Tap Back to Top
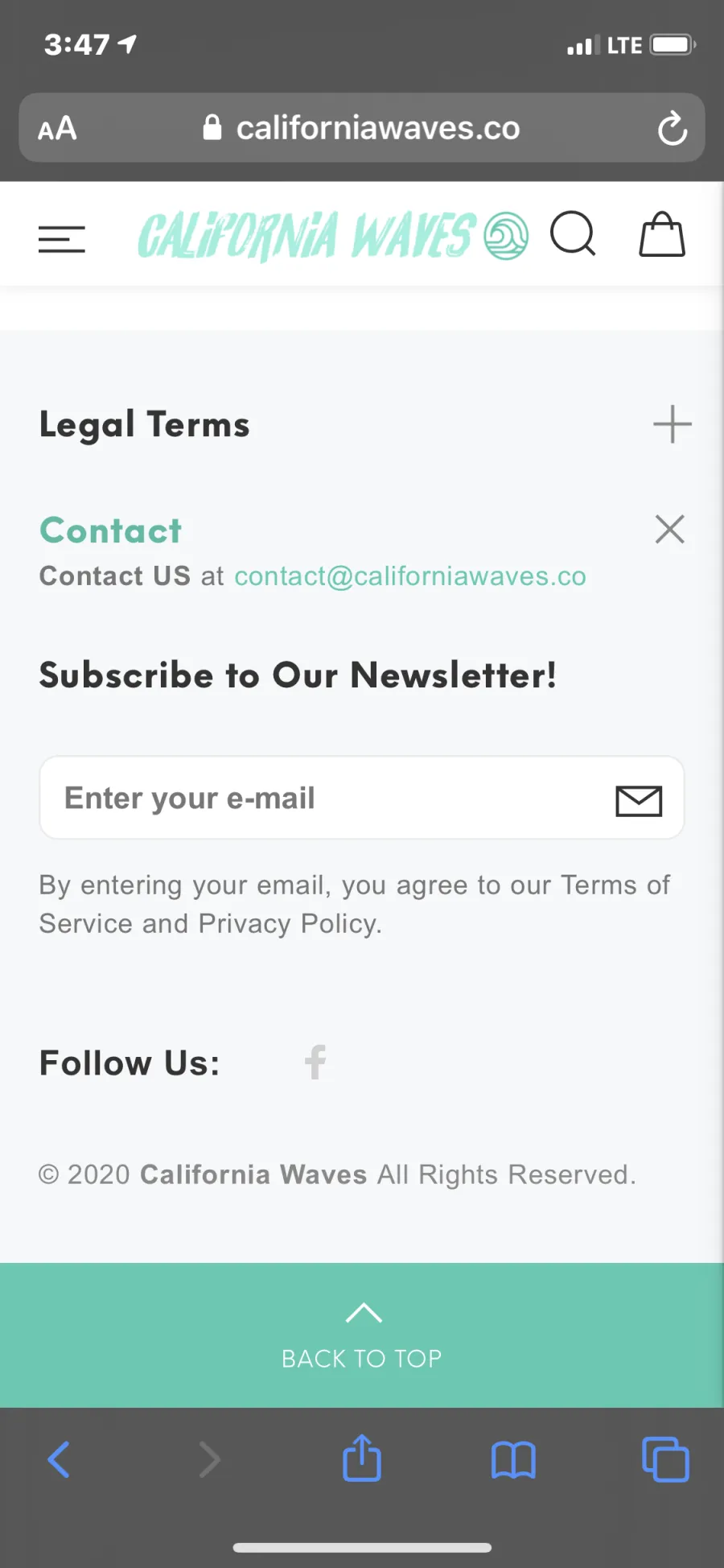The image size is (724, 1568). pyautogui.click(x=362, y=1335)
